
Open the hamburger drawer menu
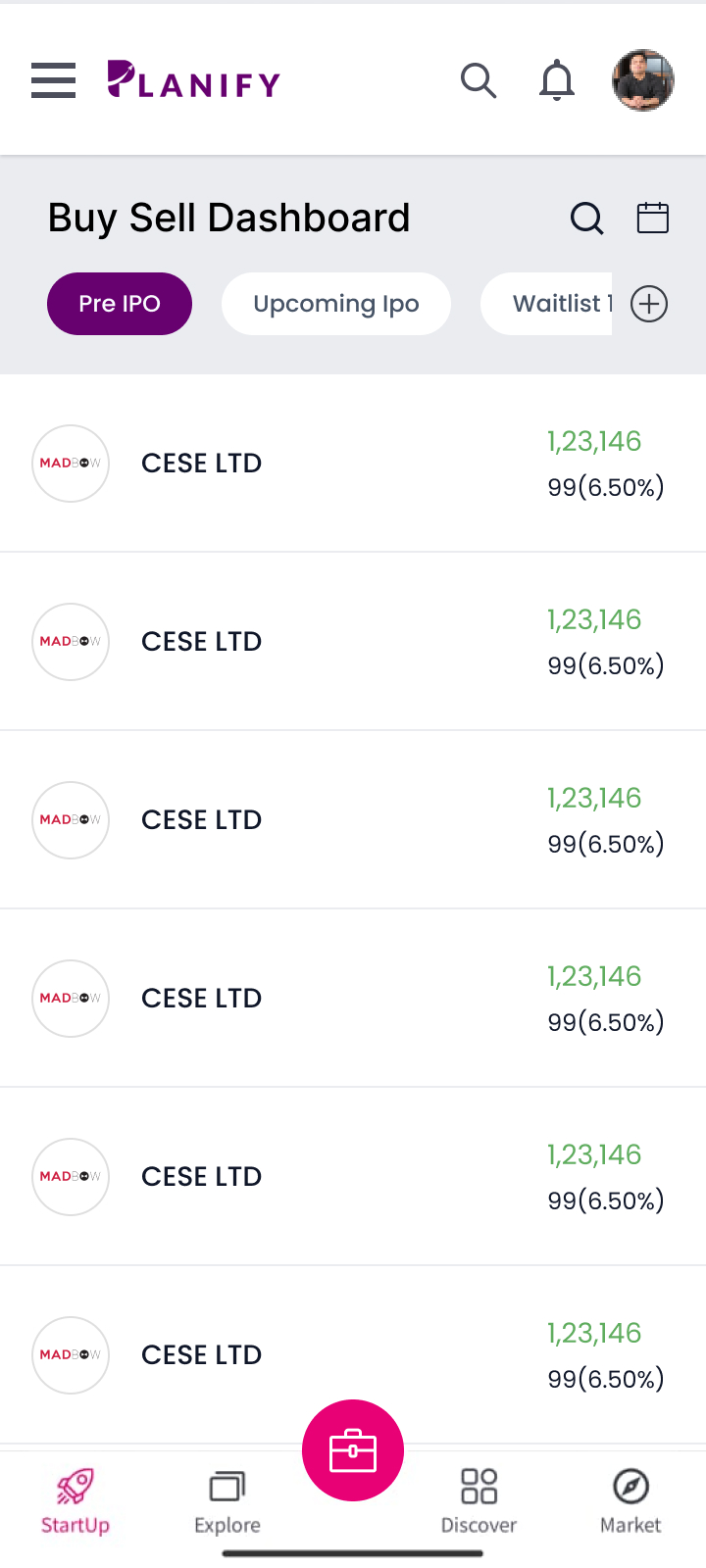point(53,80)
